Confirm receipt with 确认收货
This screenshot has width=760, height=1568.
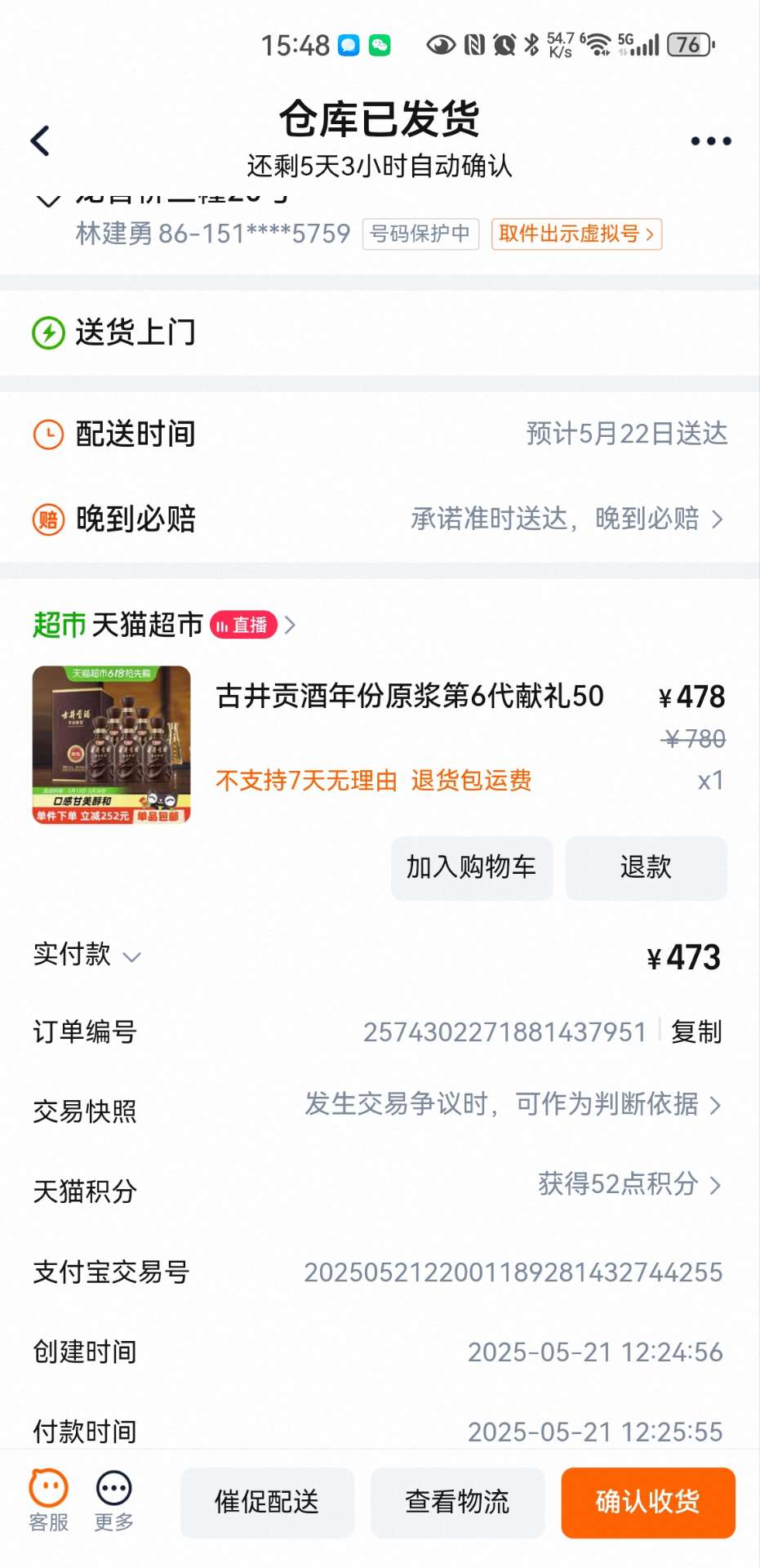tap(647, 1502)
